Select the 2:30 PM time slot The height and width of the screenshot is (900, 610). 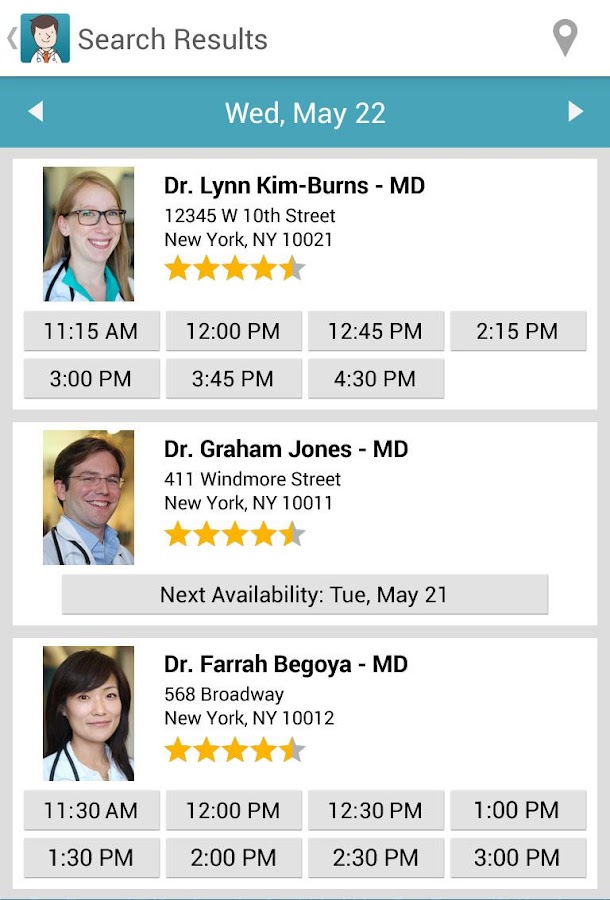tap(375, 858)
